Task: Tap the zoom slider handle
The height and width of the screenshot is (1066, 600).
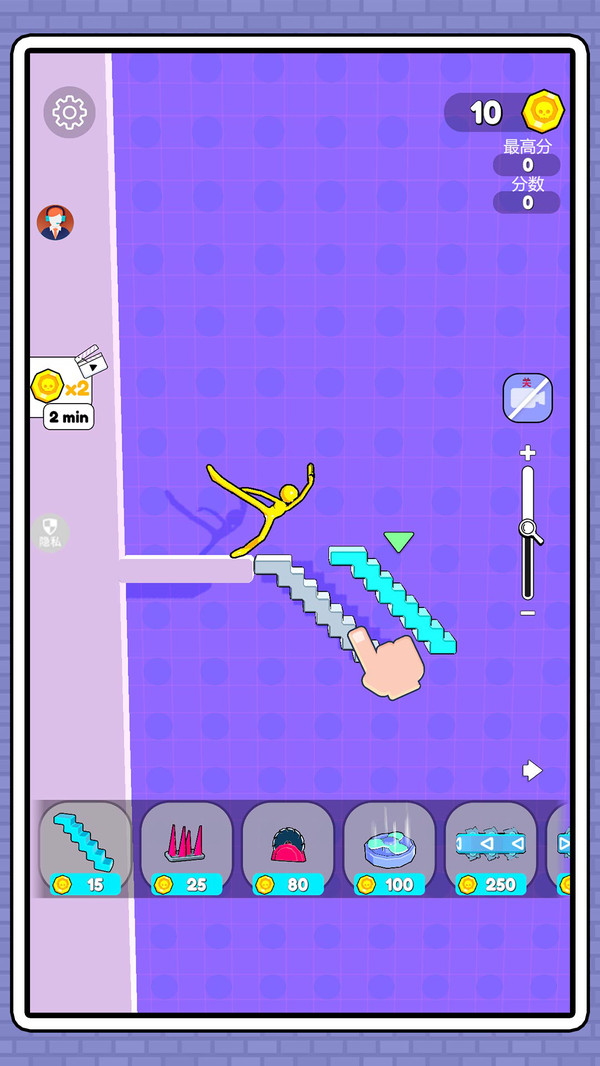Action: [x=529, y=531]
